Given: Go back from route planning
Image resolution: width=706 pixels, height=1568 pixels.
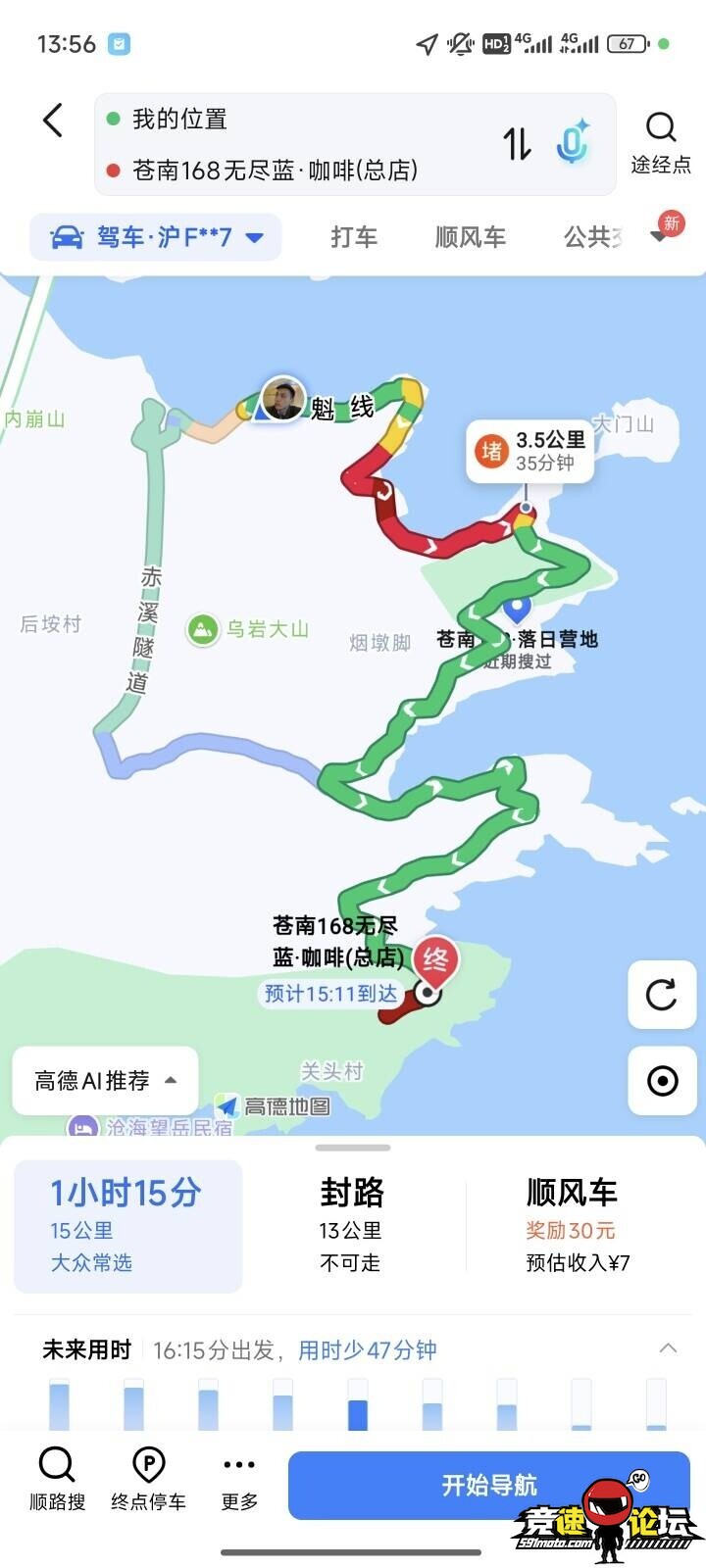Looking at the screenshot, I should coord(53,121).
